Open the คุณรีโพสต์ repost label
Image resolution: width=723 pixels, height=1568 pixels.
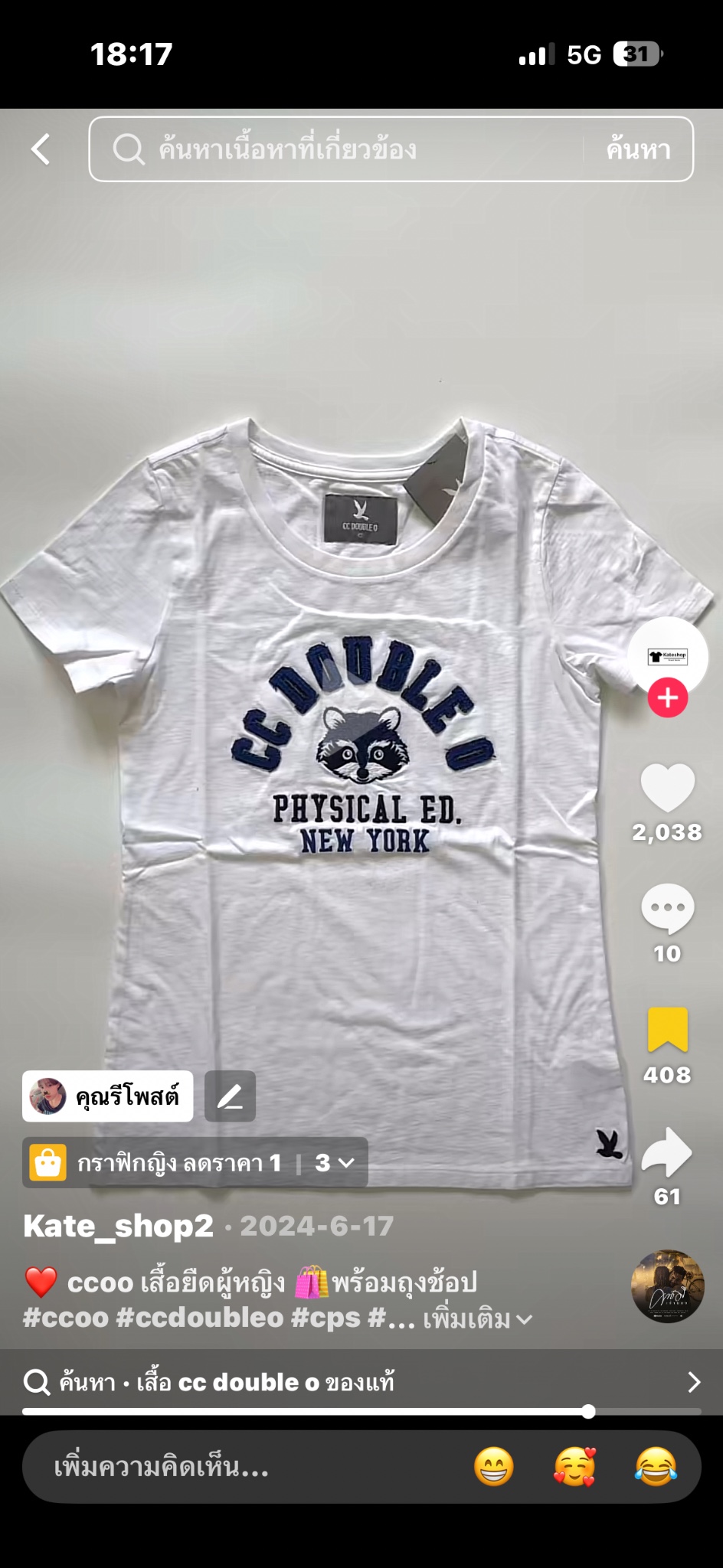(x=108, y=1096)
